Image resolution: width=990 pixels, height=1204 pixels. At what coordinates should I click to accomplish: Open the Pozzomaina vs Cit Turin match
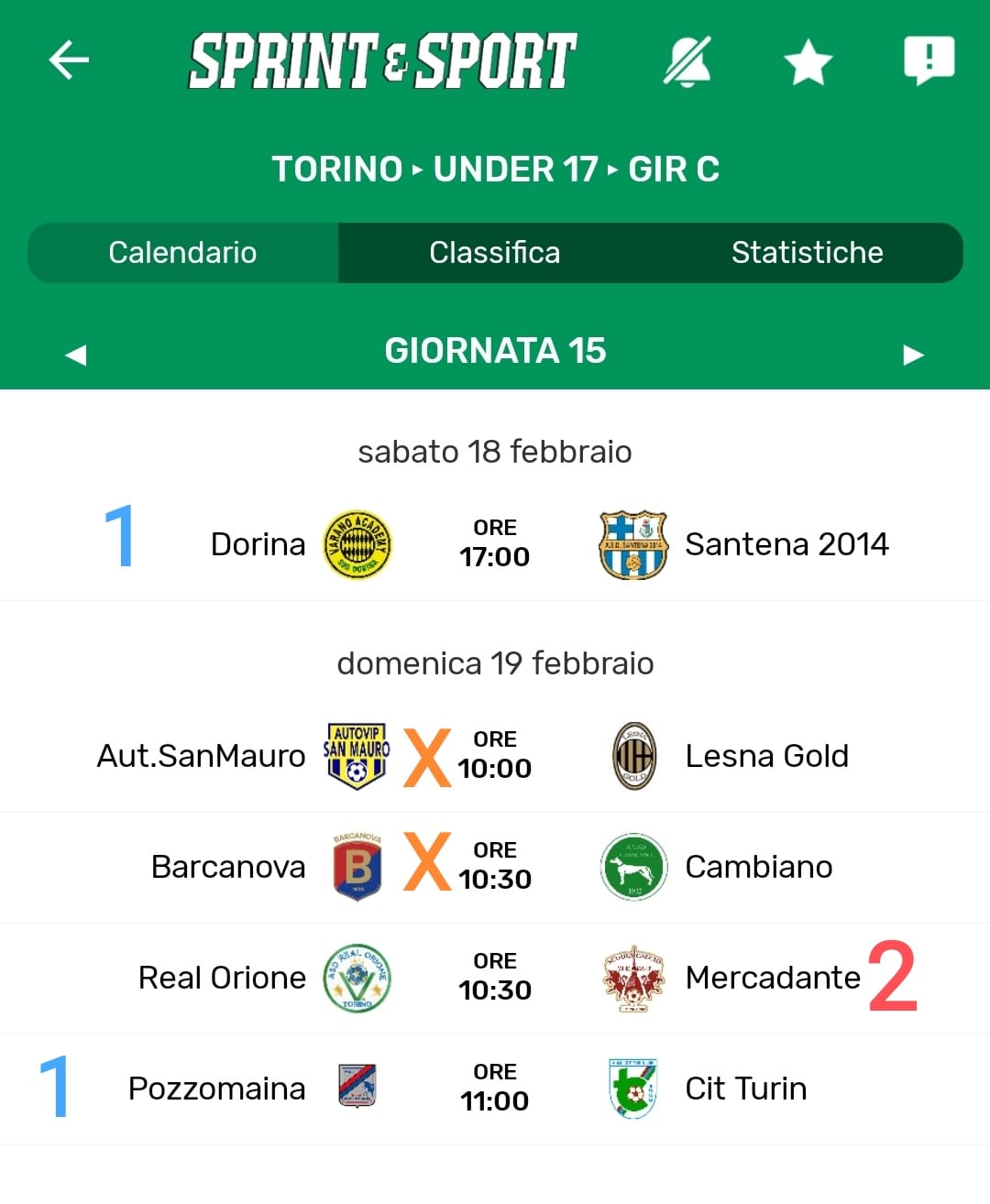point(495,1089)
